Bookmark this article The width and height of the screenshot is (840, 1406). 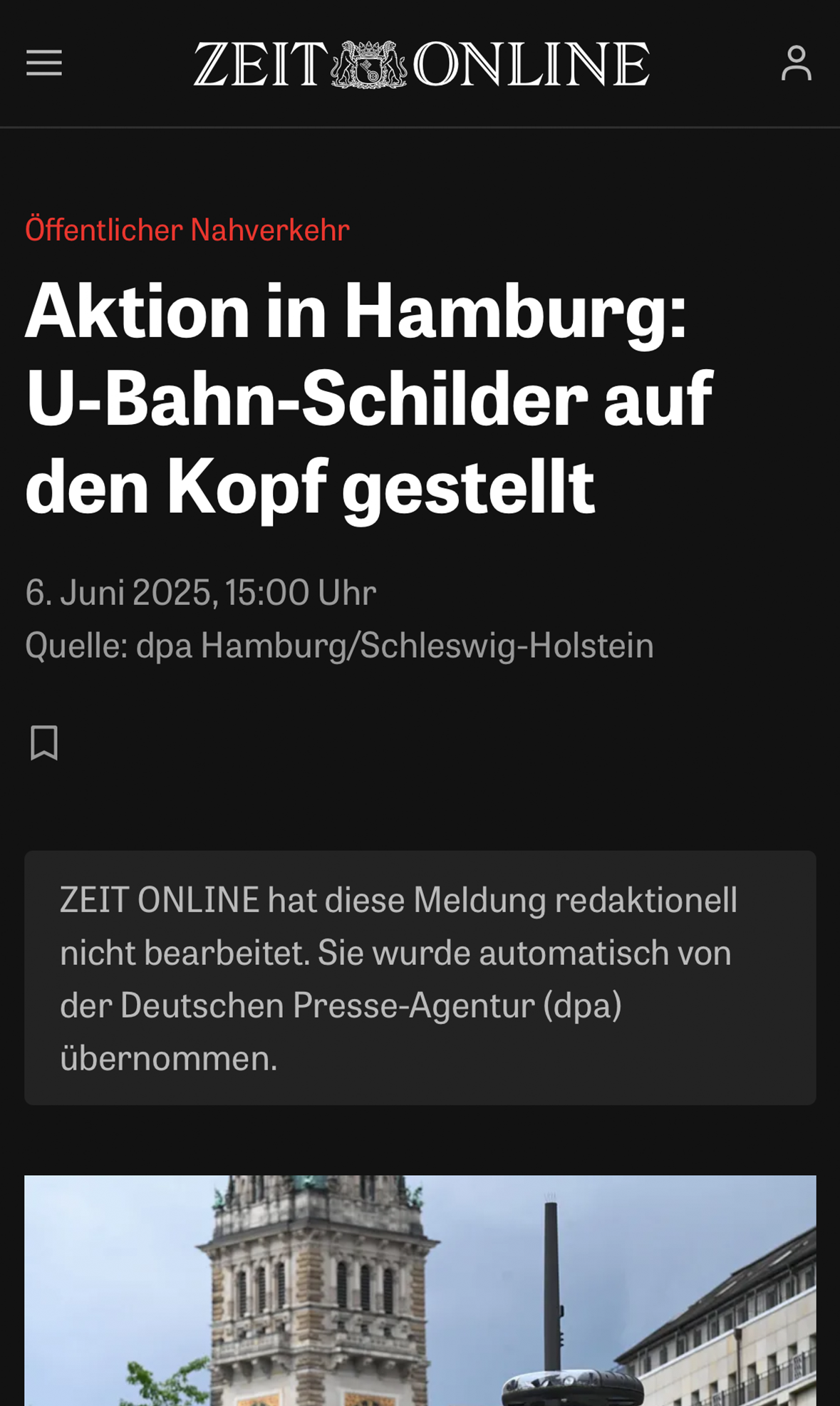pos(44,743)
